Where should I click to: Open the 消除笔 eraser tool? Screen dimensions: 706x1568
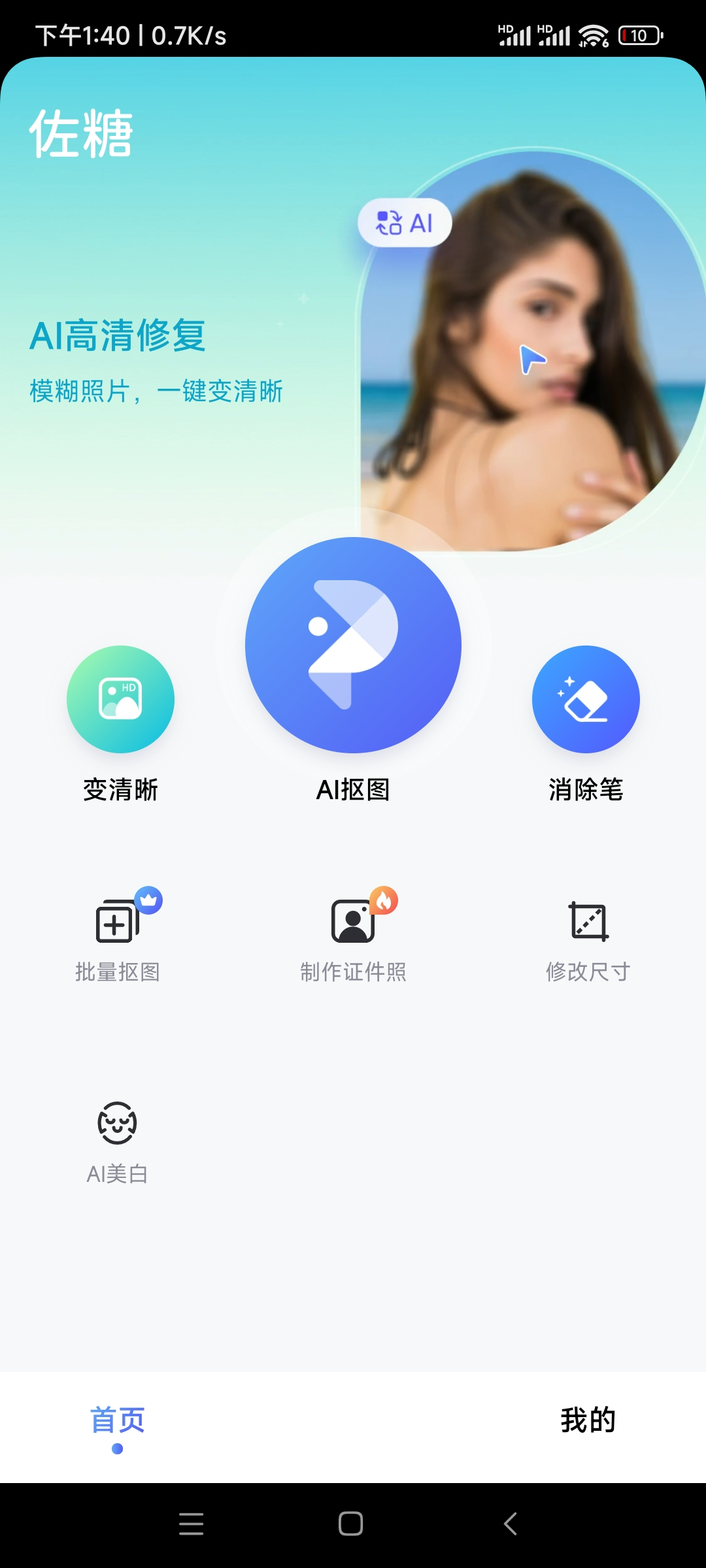(x=586, y=700)
